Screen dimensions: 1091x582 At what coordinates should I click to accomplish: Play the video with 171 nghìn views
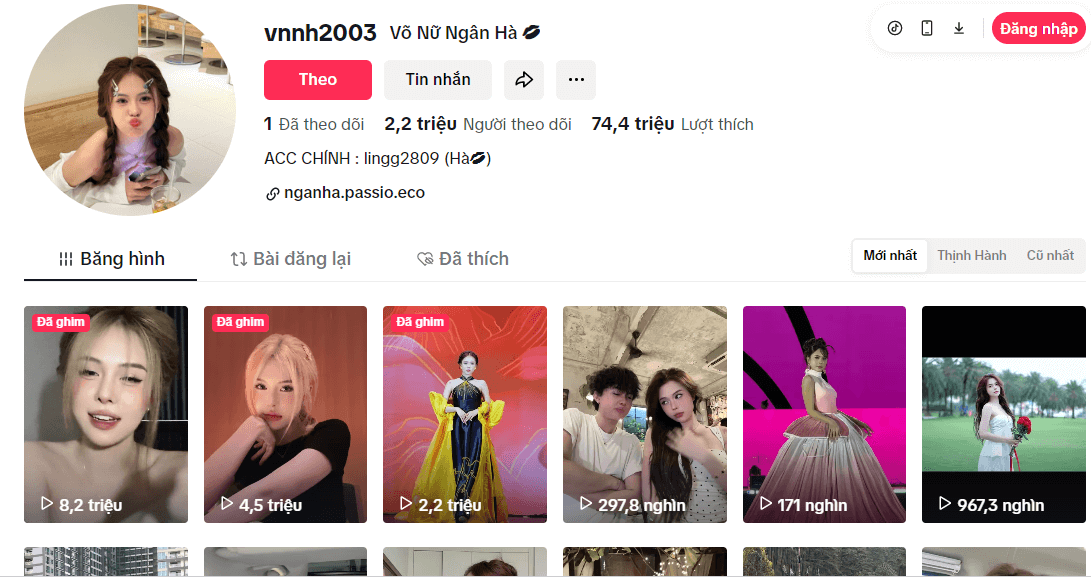824,414
